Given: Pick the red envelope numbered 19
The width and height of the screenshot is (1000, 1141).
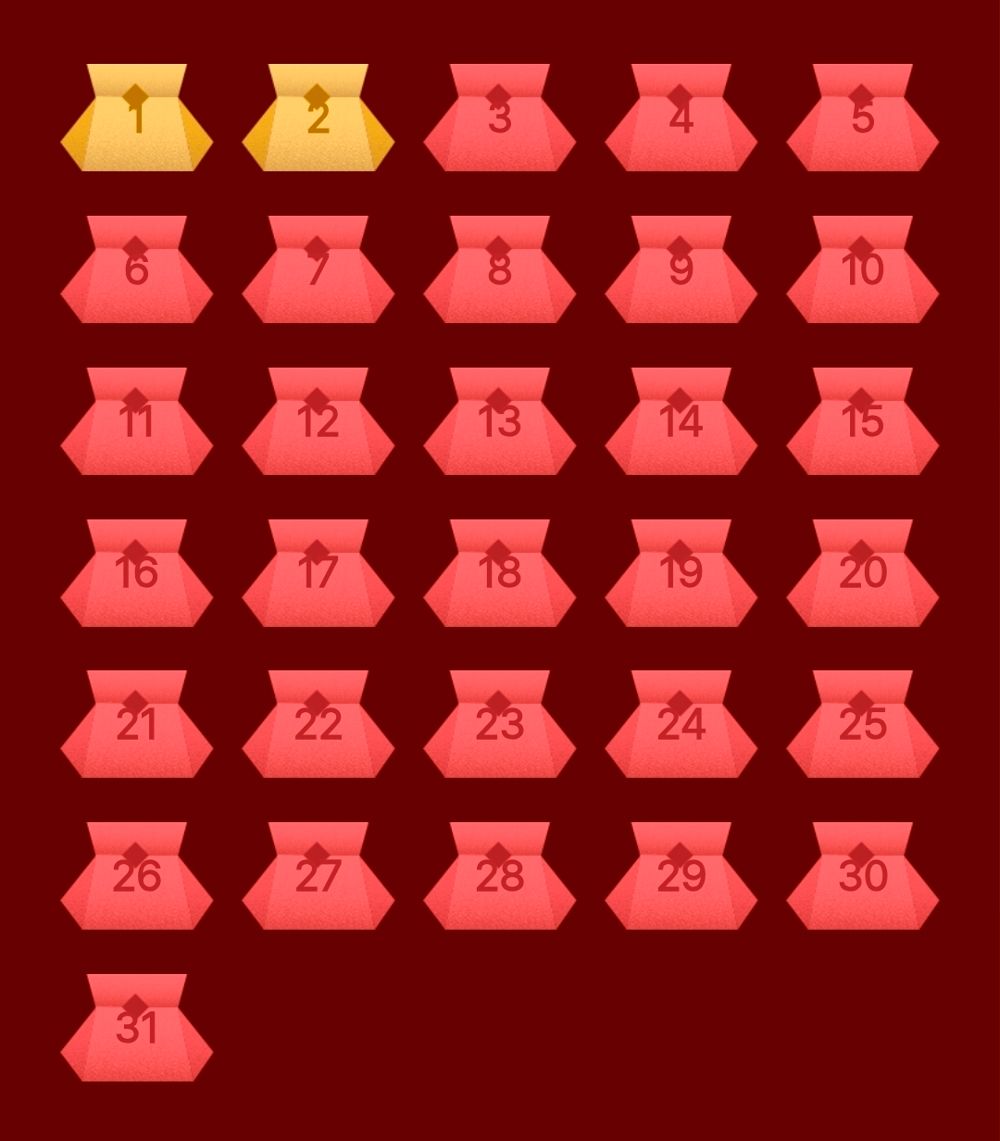Looking at the screenshot, I should pyautogui.click(x=681, y=576).
